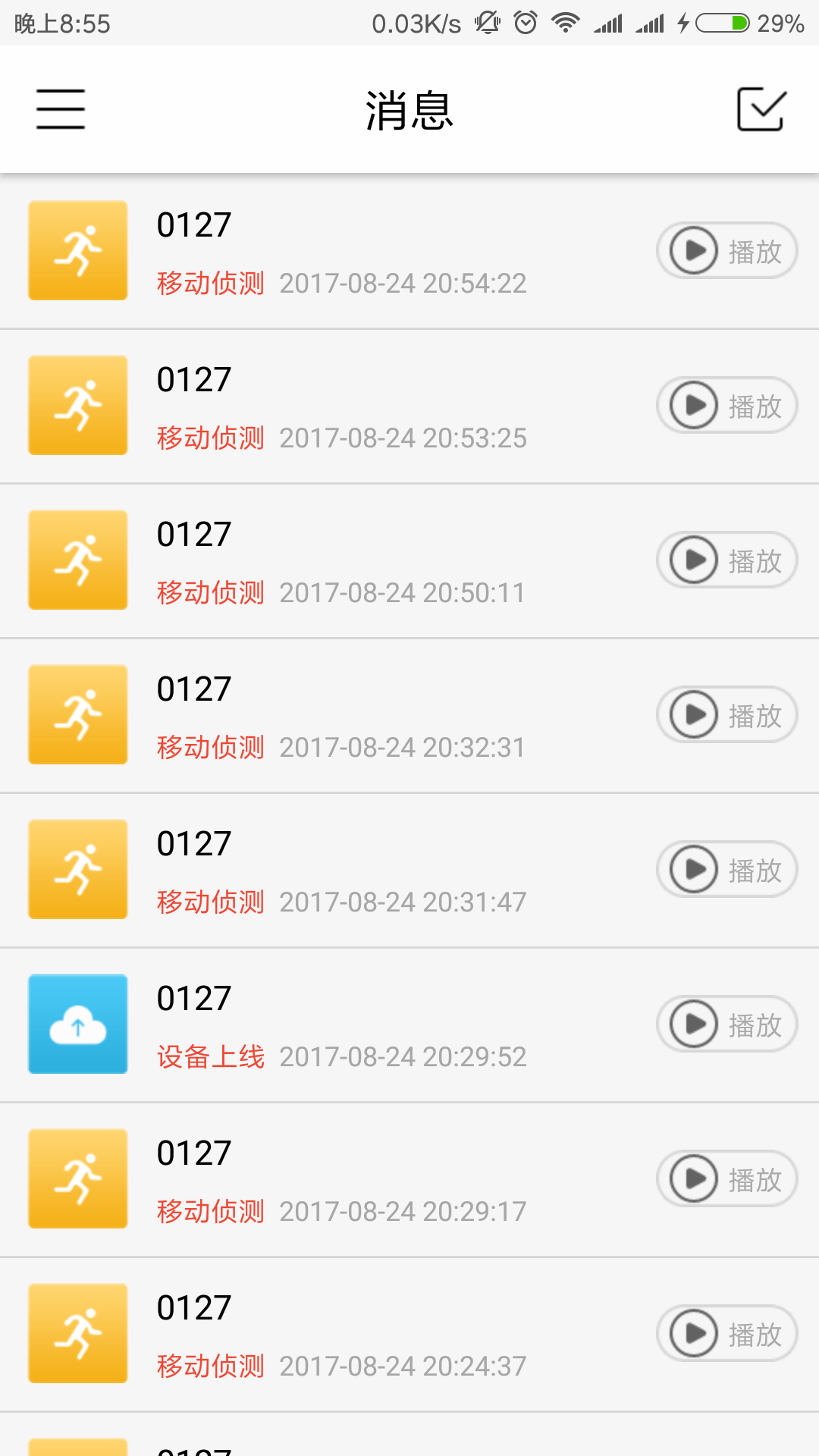This screenshot has width=819, height=1456.
Task: Open the hamburger drawer menu
Action: point(61,109)
